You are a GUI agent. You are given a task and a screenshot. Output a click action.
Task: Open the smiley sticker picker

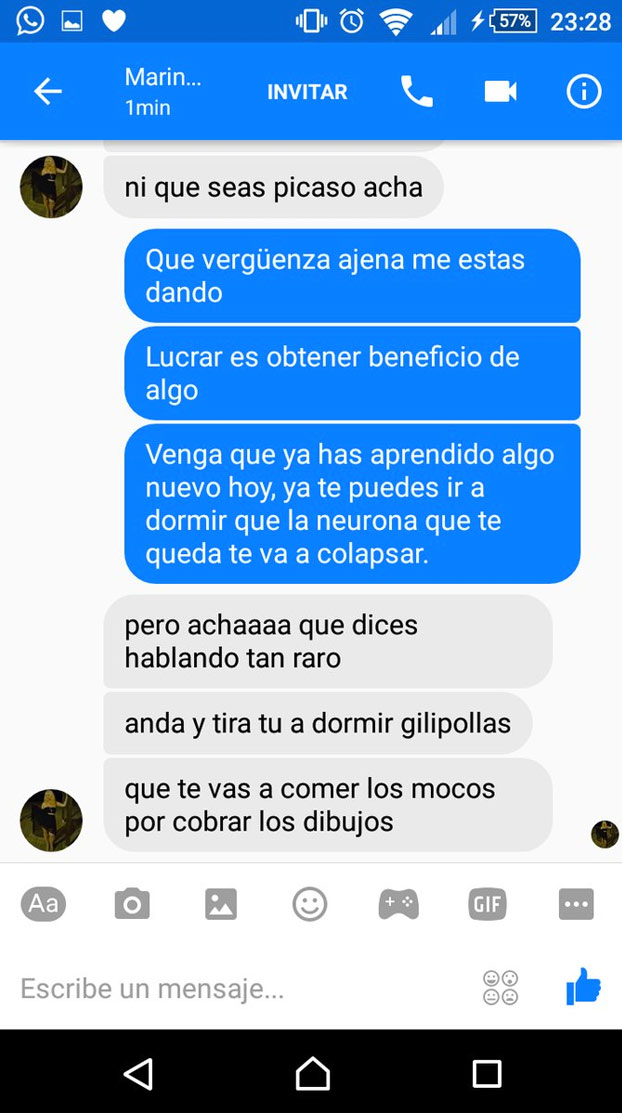[309, 904]
